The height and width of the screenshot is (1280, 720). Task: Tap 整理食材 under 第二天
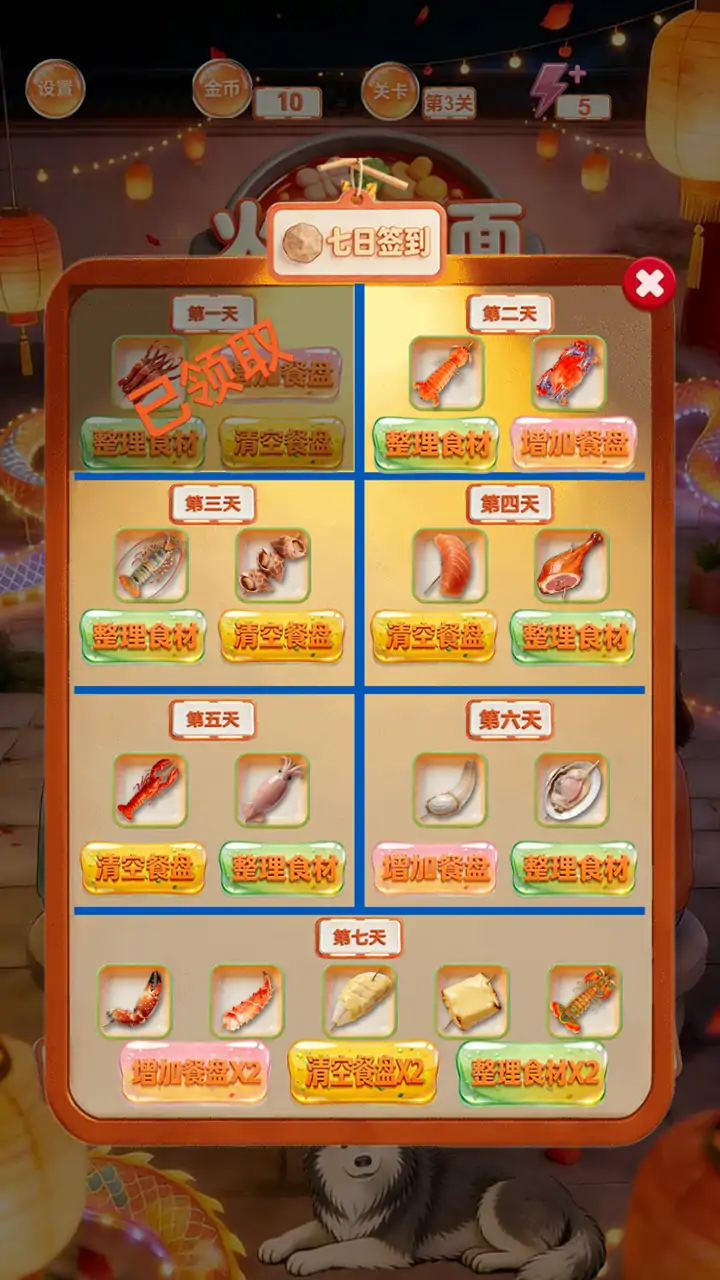tap(435, 443)
